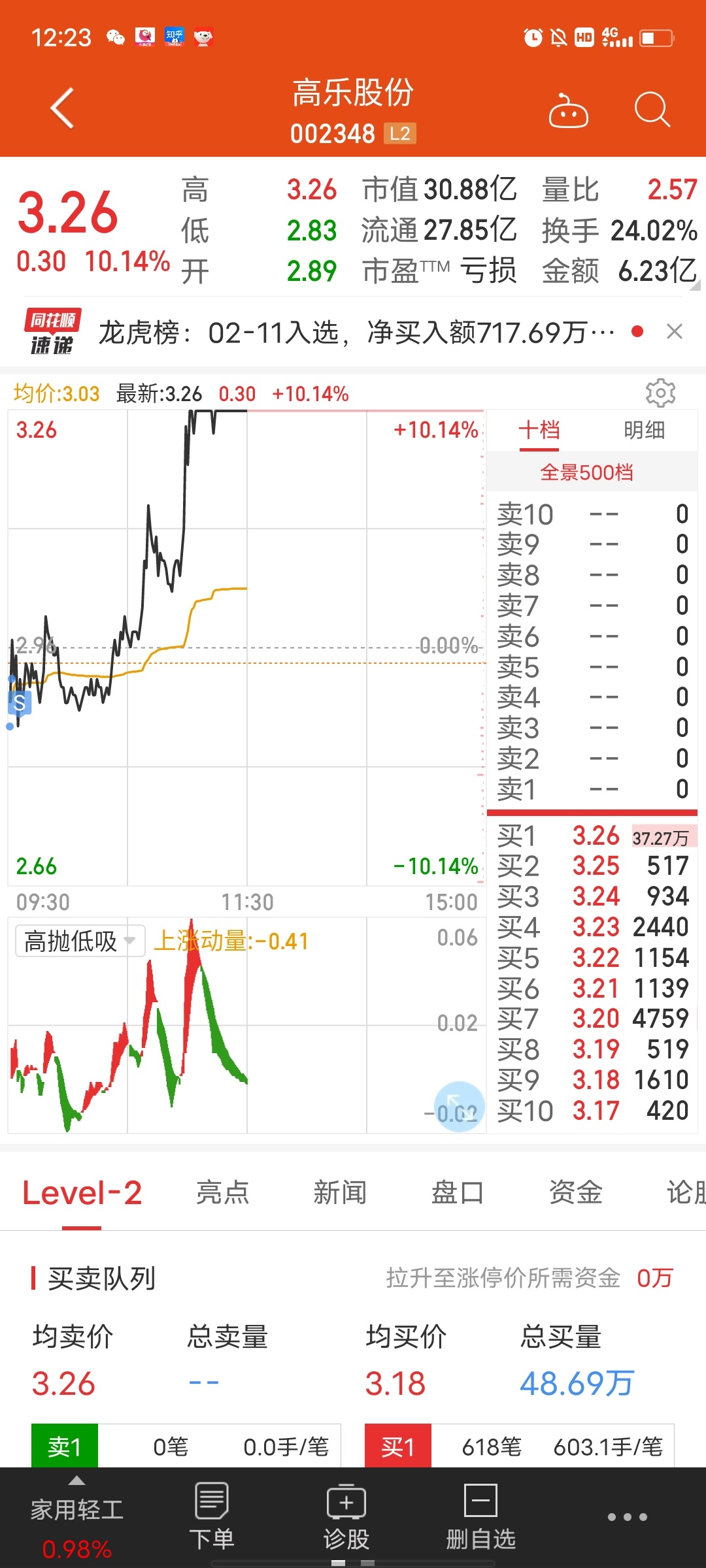
Task: Select the 十档 tab
Action: (539, 430)
